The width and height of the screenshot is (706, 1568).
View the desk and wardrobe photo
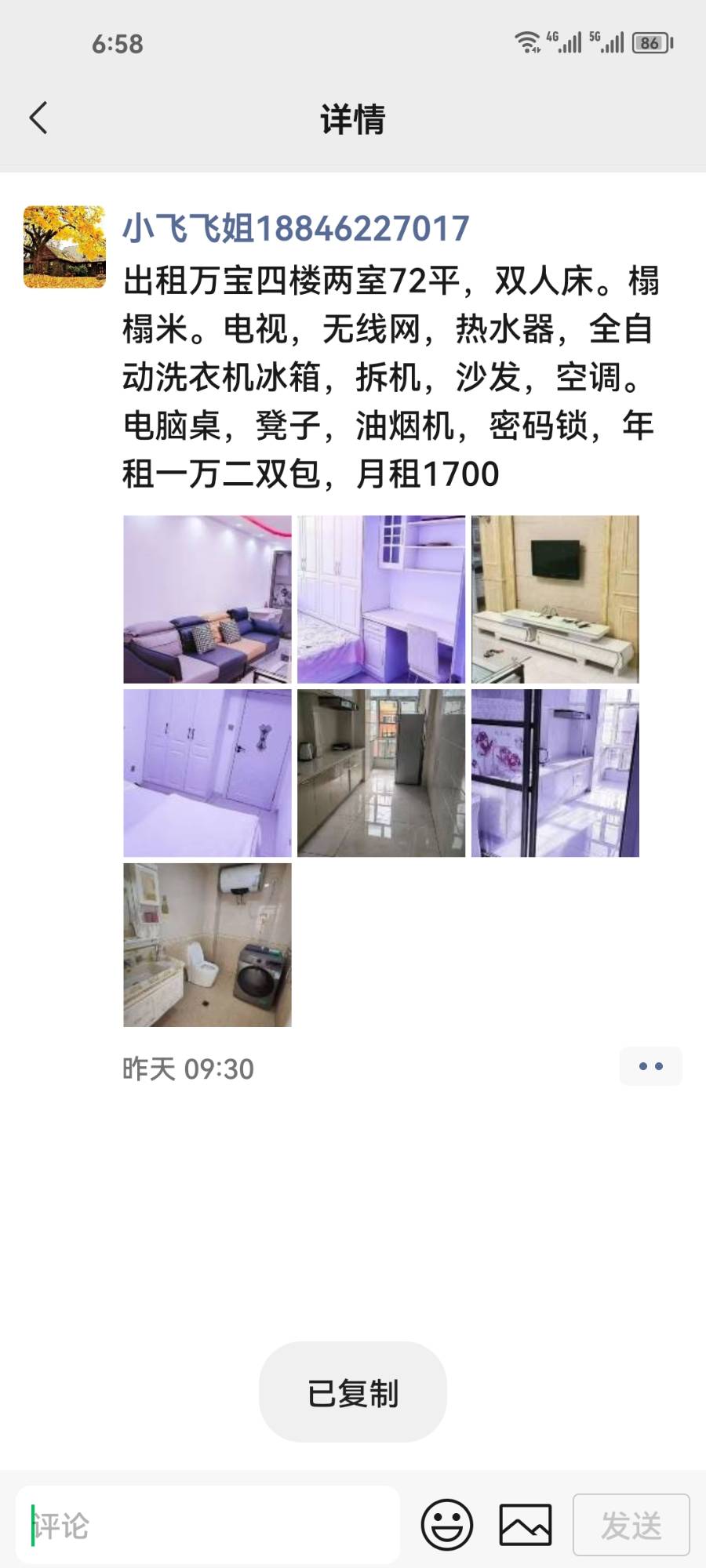[x=381, y=599]
